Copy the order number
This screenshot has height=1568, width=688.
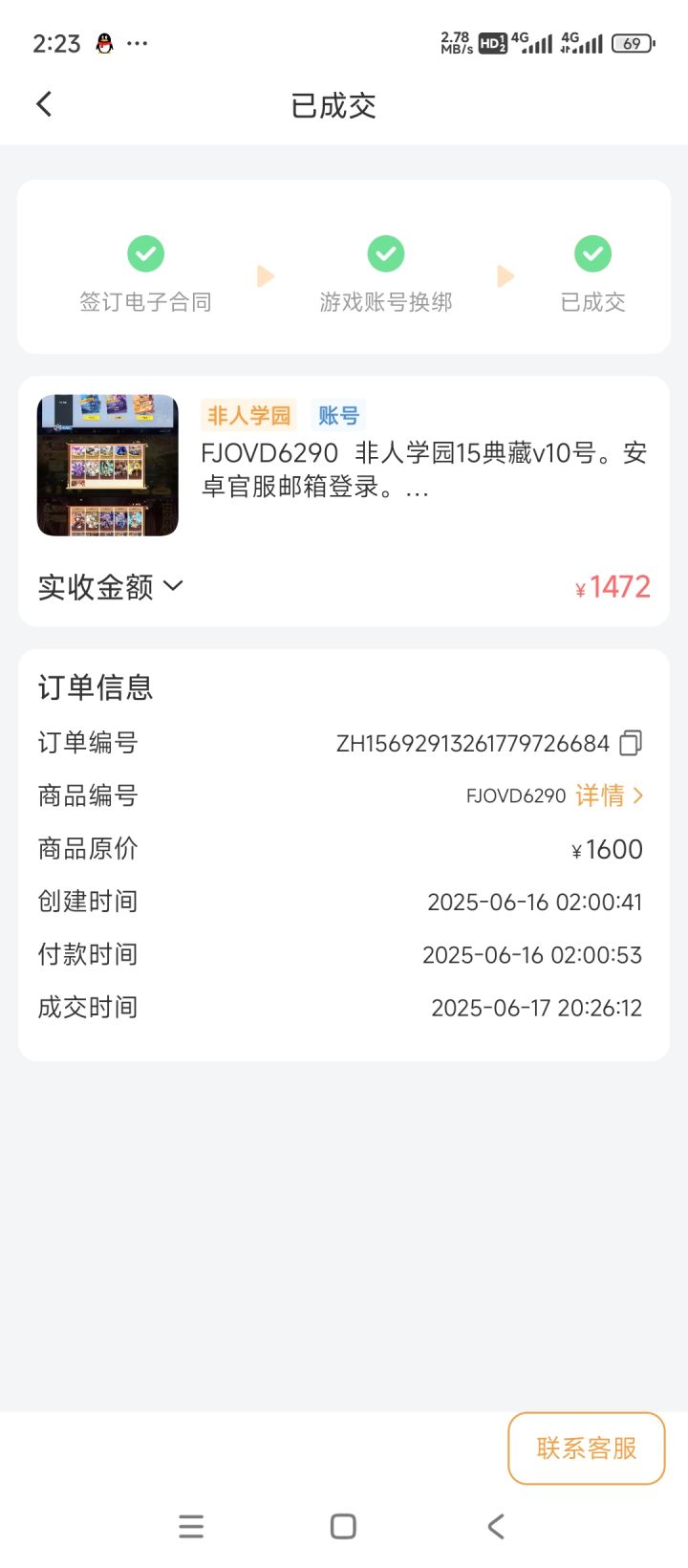tap(631, 743)
